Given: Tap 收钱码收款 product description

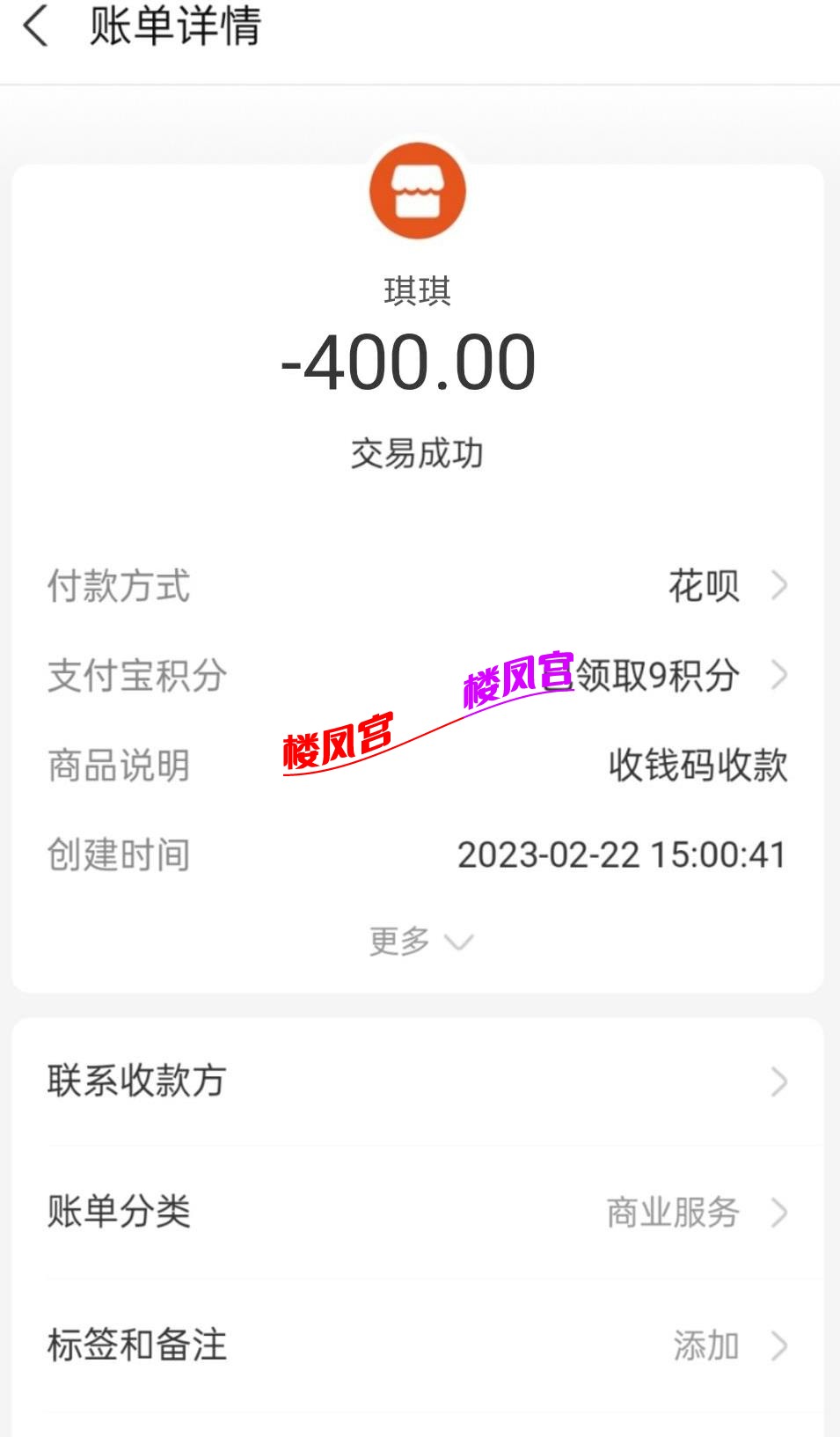Looking at the screenshot, I should (x=700, y=764).
